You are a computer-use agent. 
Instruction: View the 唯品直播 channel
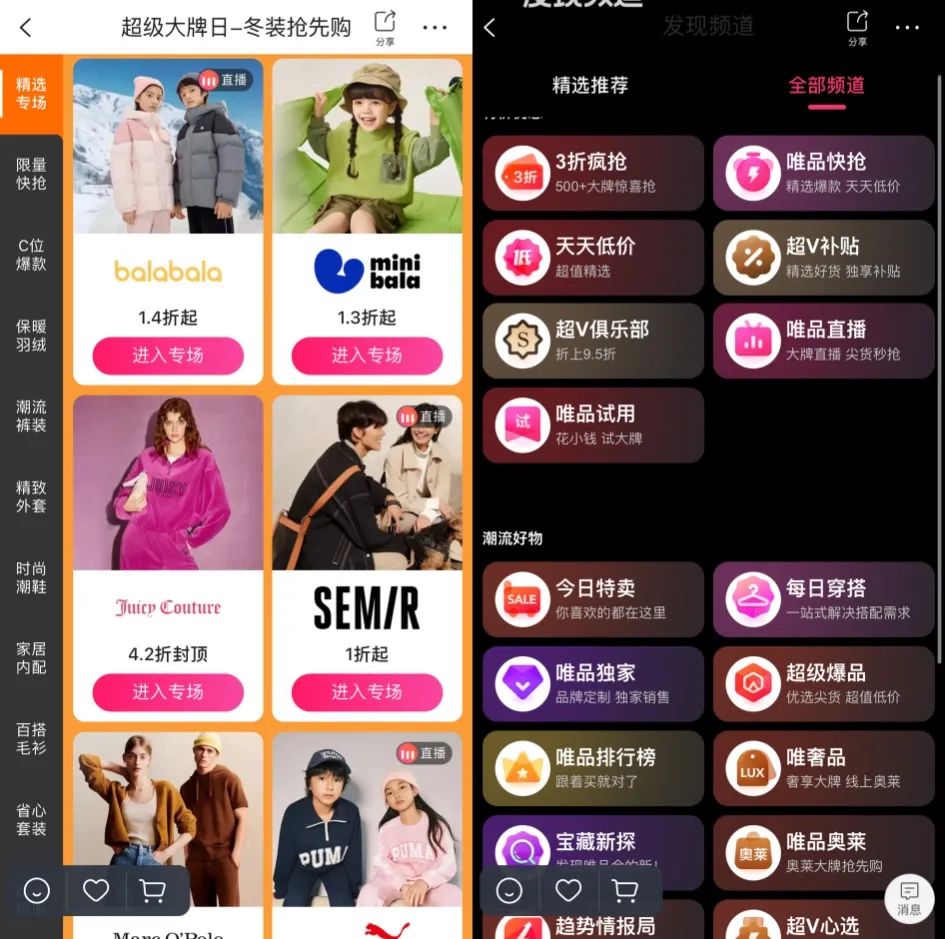click(x=824, y=341)
